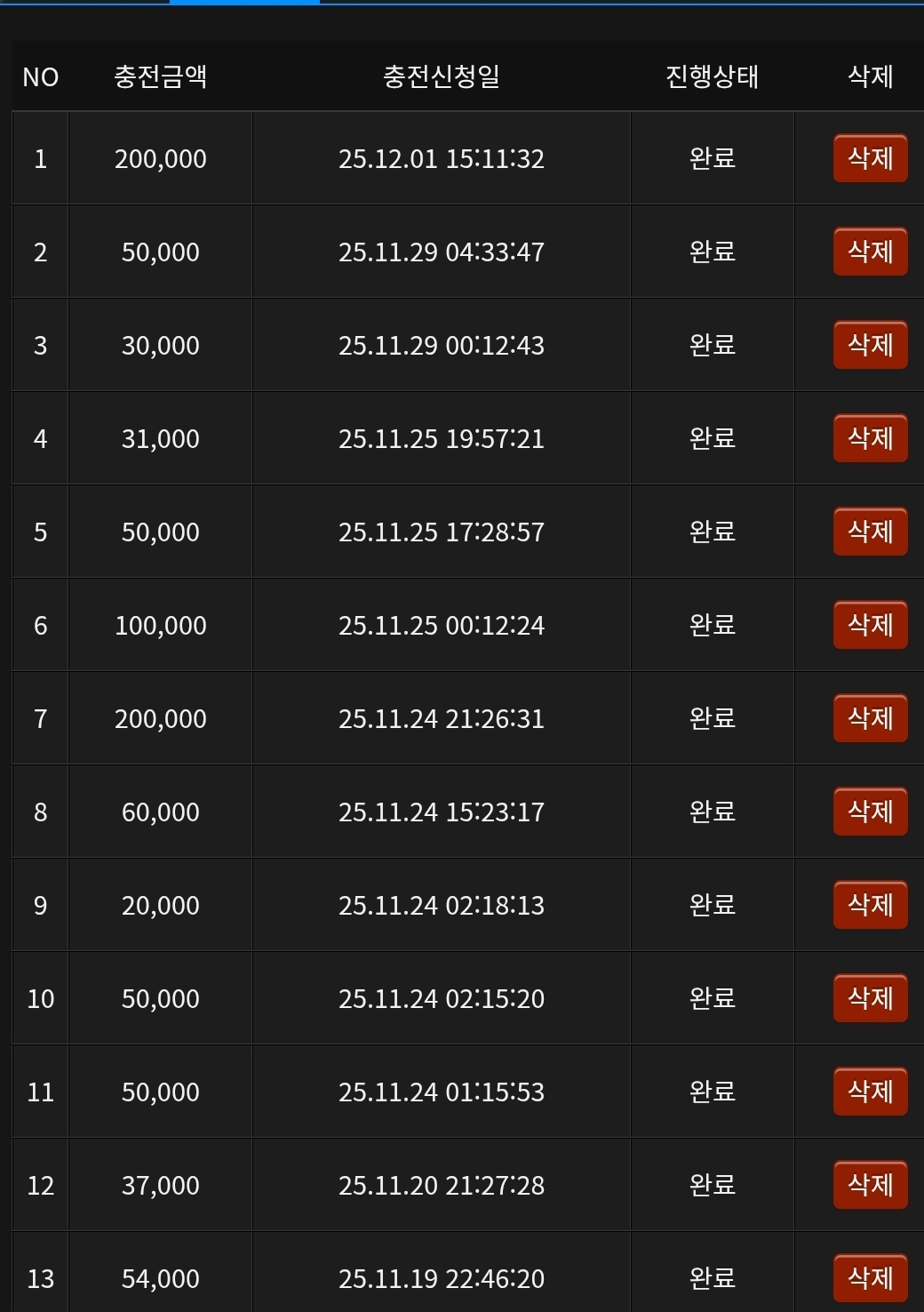The image size is (924, 1312).
Task: Delete the 37,000 charge record
Action: [870, 1185]
